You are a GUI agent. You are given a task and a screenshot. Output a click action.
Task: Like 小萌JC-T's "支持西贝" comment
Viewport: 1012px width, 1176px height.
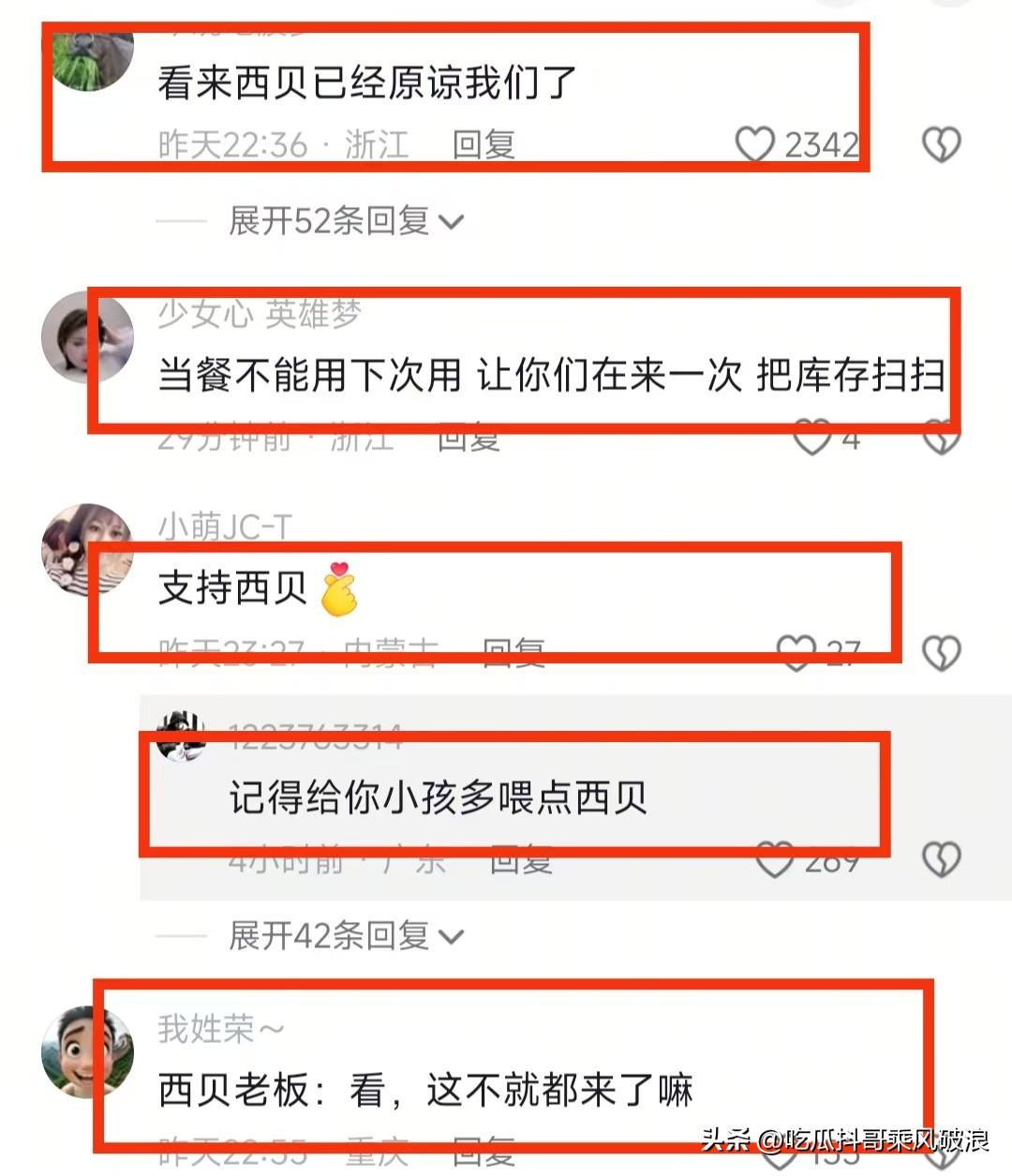click(x=796, y=652)
